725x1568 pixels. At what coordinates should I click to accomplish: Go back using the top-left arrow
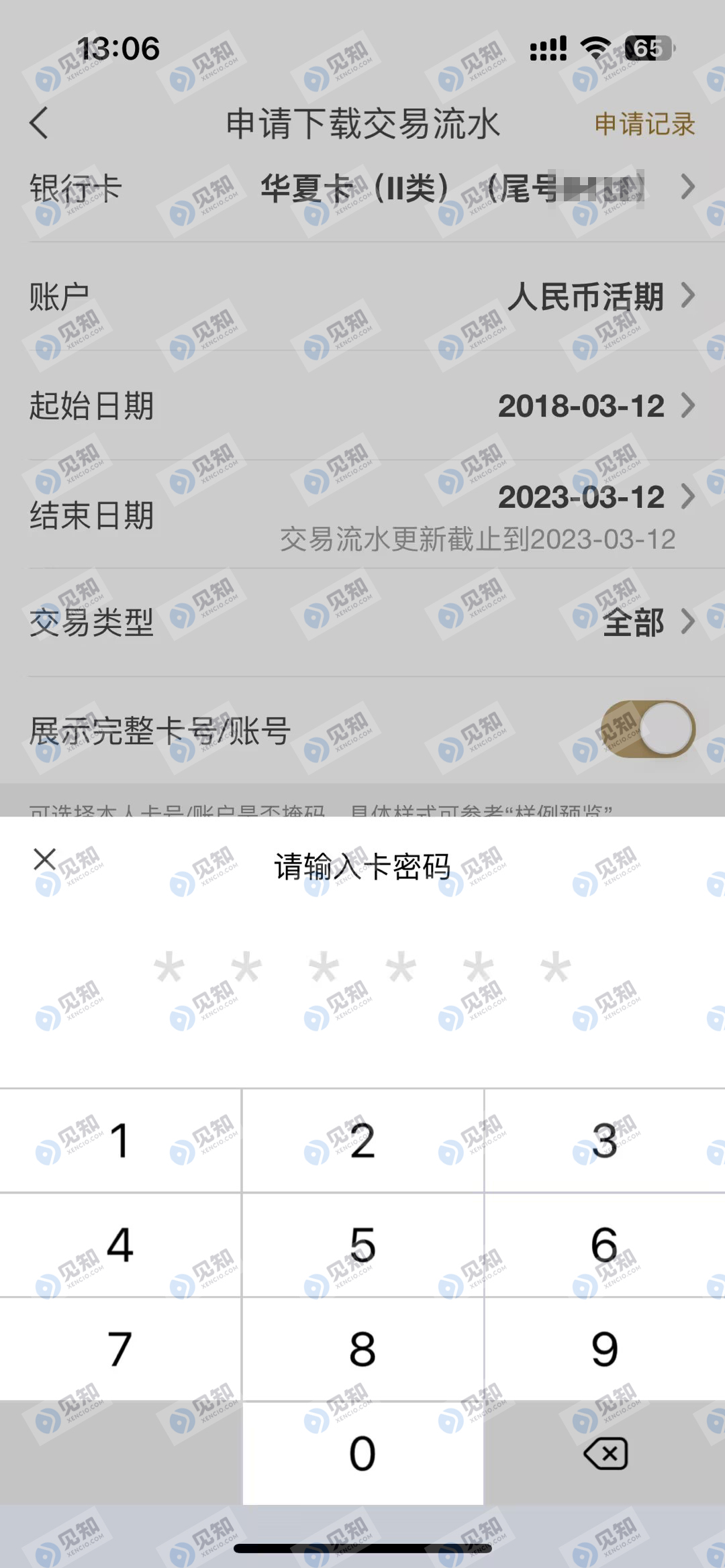coord(39,123)
